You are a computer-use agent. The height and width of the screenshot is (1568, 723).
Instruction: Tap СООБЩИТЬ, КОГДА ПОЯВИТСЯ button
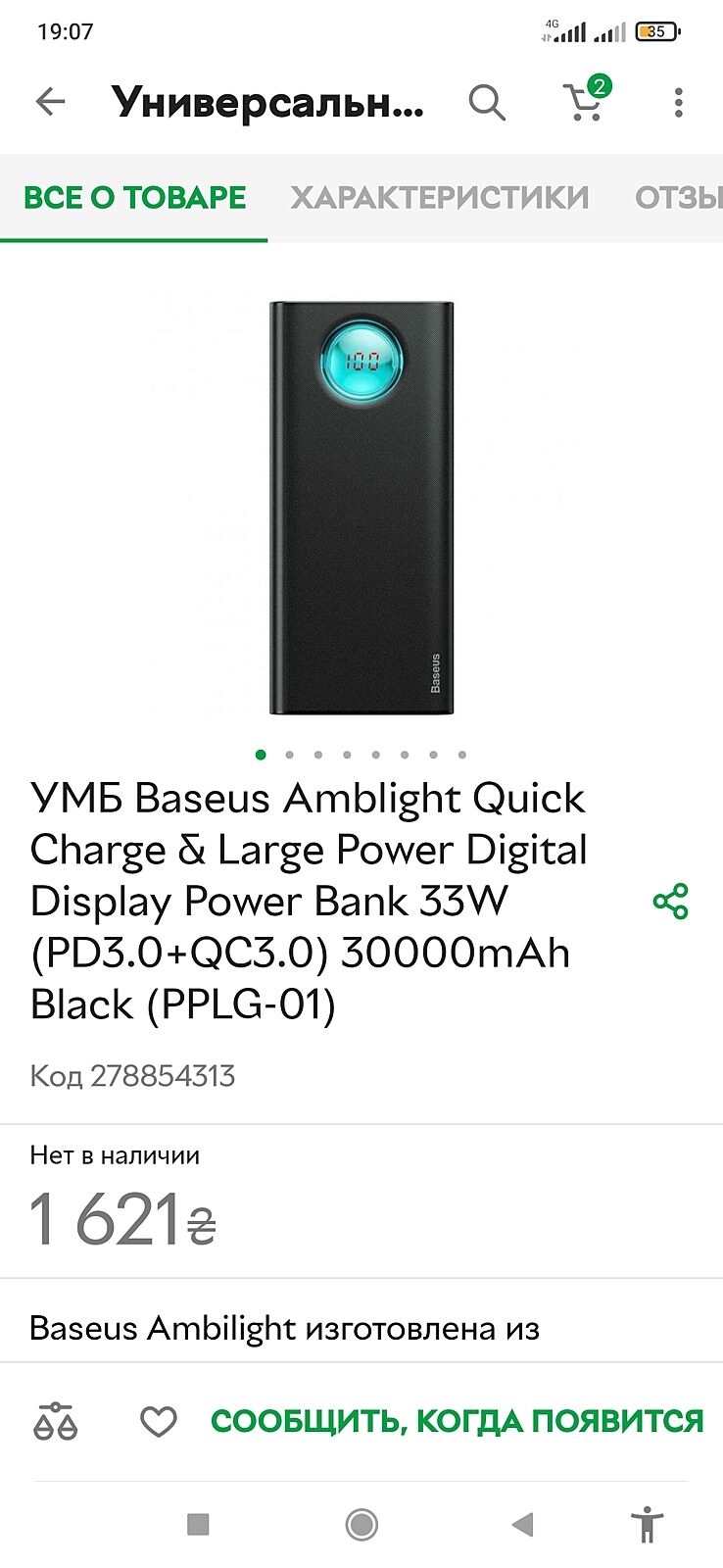point(457,1421)
